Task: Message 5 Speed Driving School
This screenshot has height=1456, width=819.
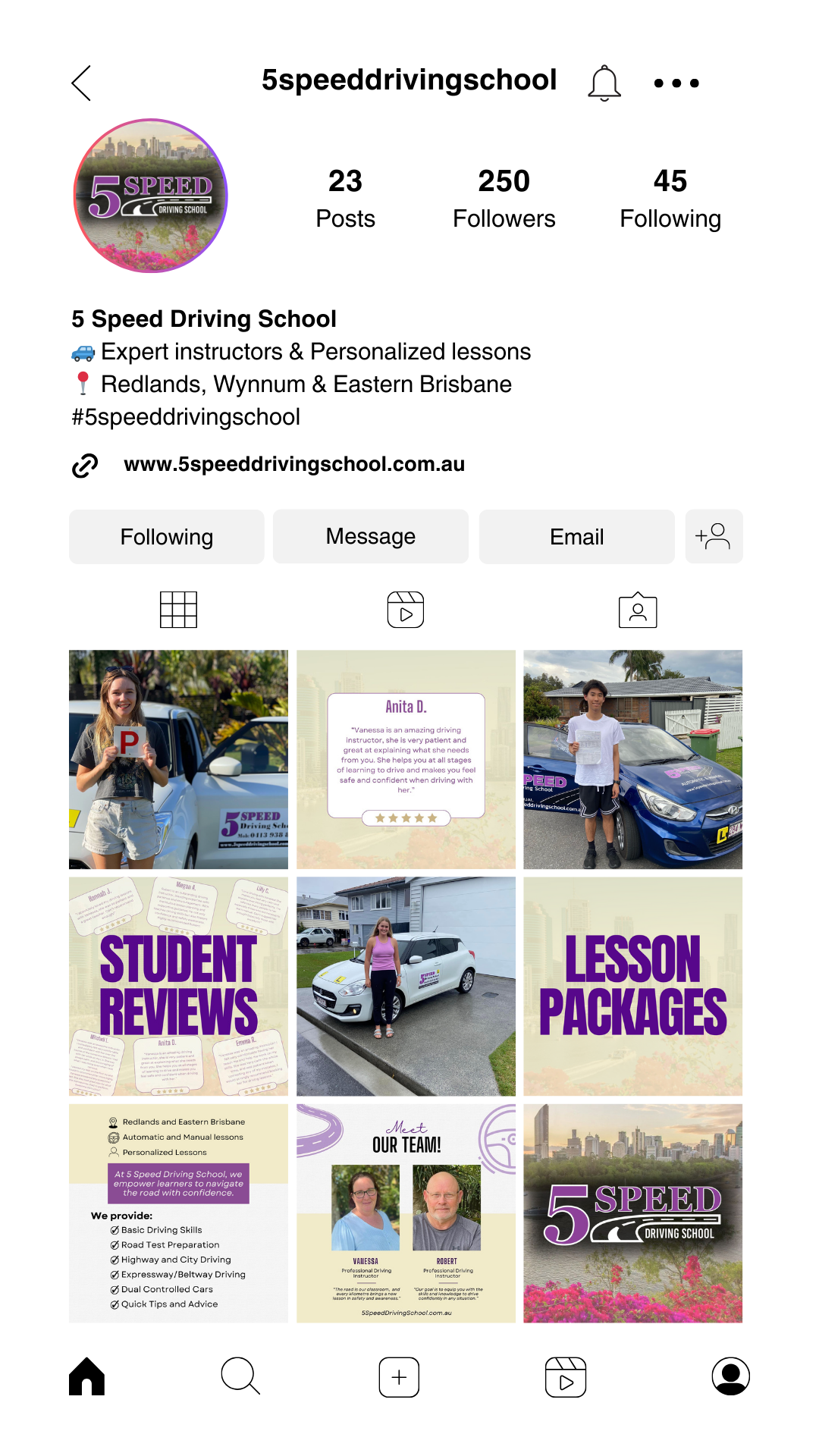Action: tap(371, 537)
